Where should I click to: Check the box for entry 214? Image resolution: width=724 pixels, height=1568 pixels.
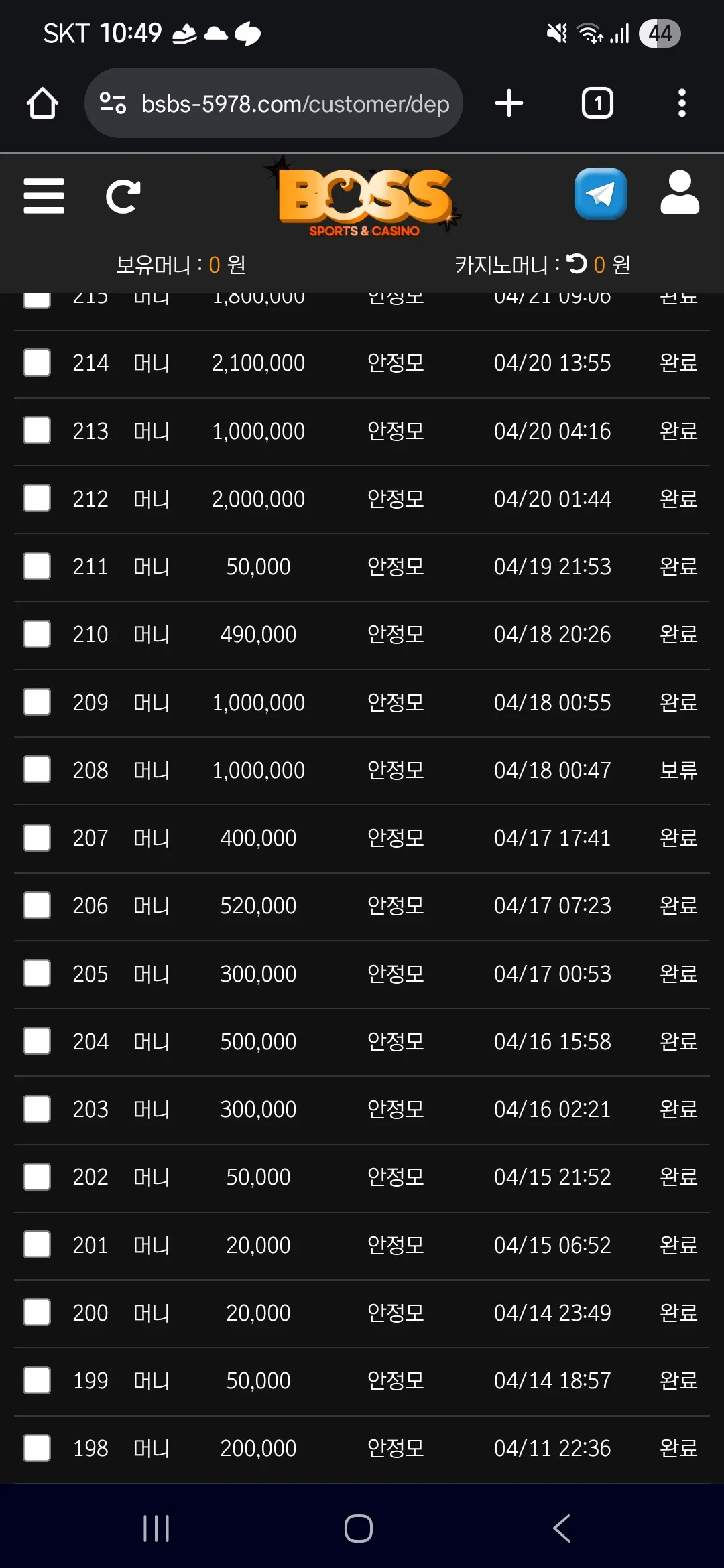pyautogui.click(x=37, y=363)
